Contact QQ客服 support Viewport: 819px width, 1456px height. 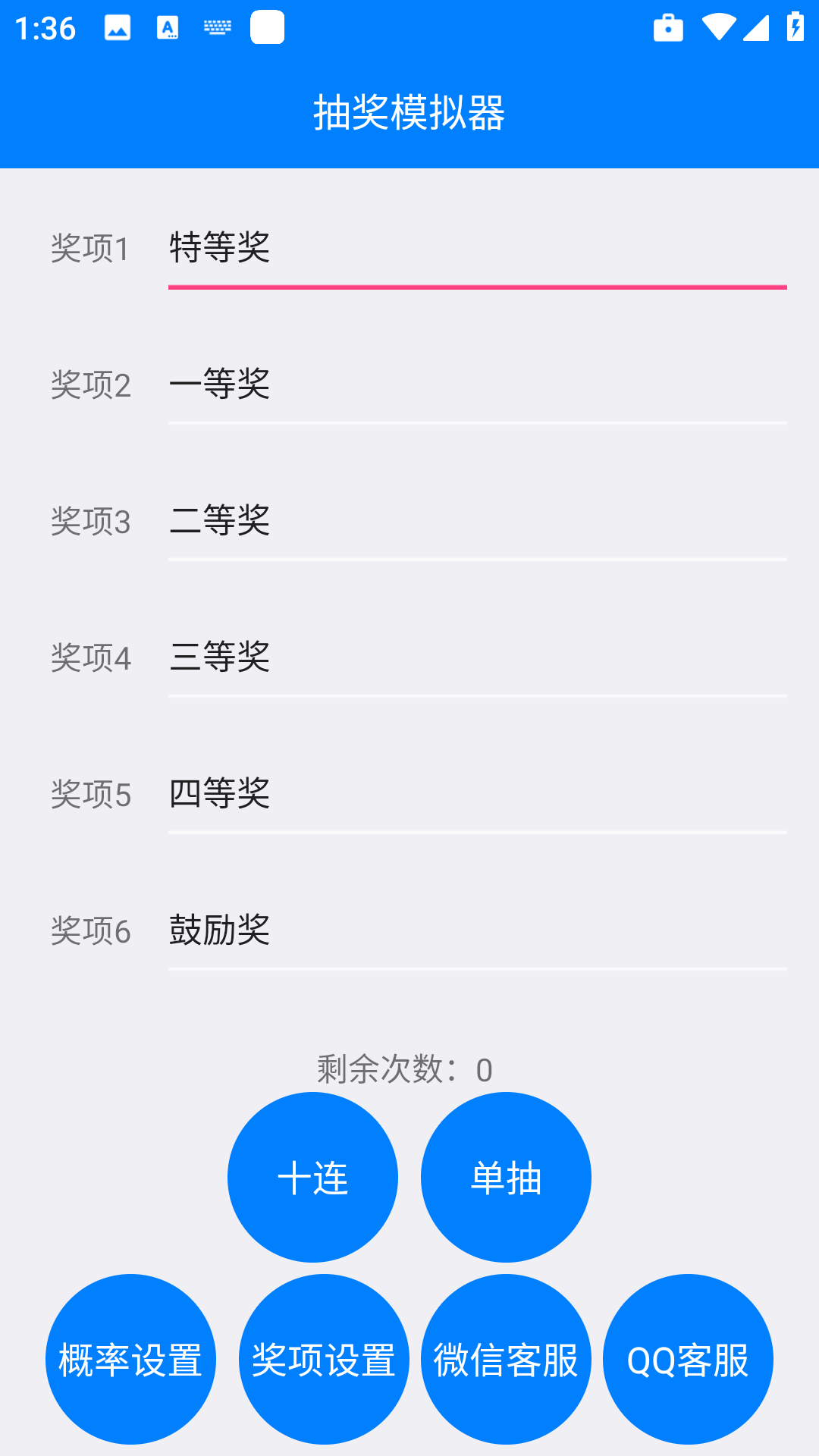[x=688, y=1359]
